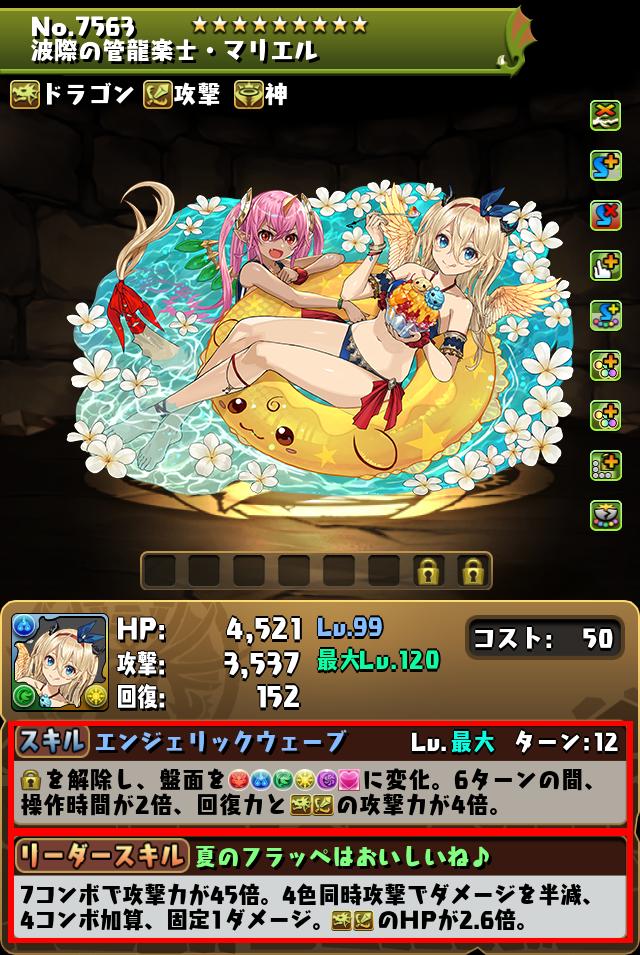View the blue skill boost plus awakening
This screenshot has width=640, height=955.
pyautogui.click(x=605, y=164)
